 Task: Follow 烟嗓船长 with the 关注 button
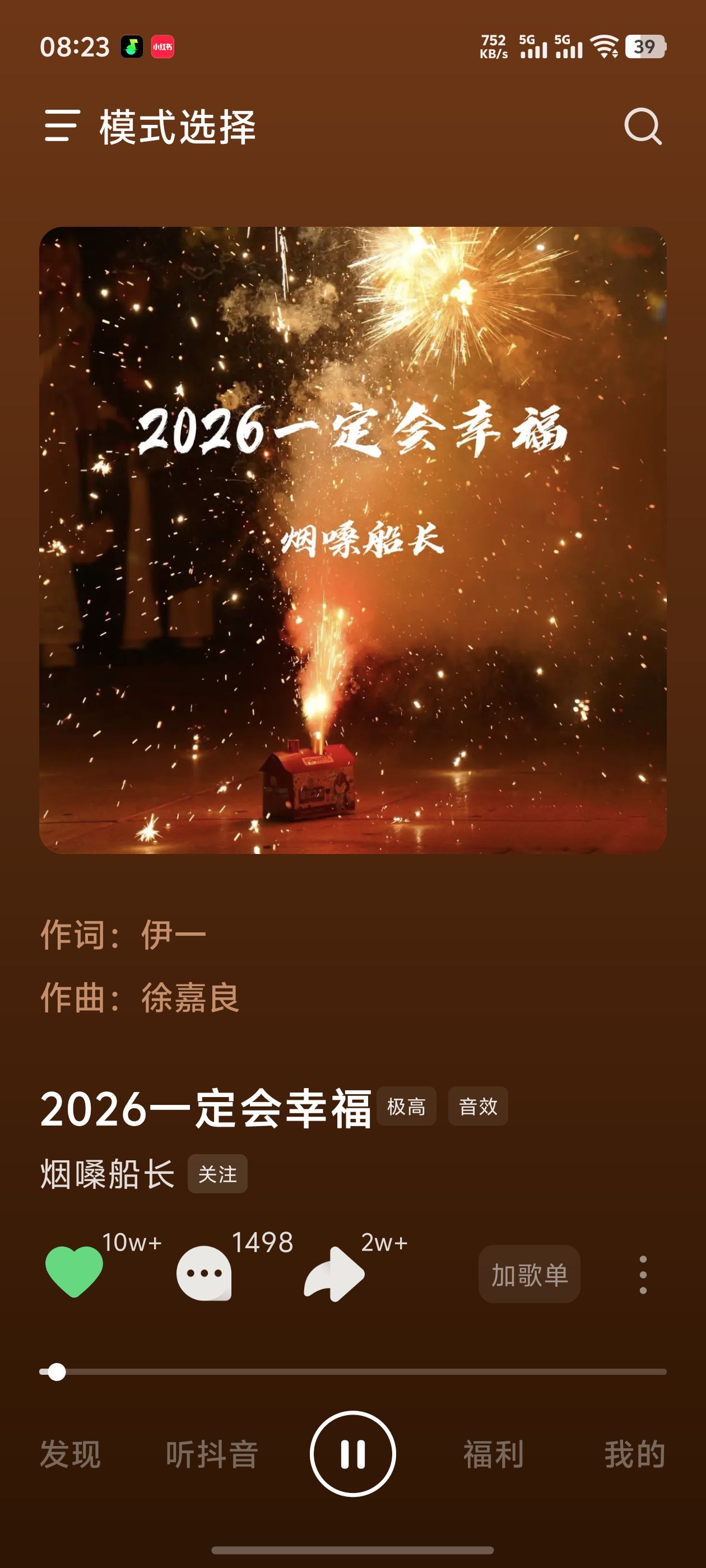(x=217, y=1174)
